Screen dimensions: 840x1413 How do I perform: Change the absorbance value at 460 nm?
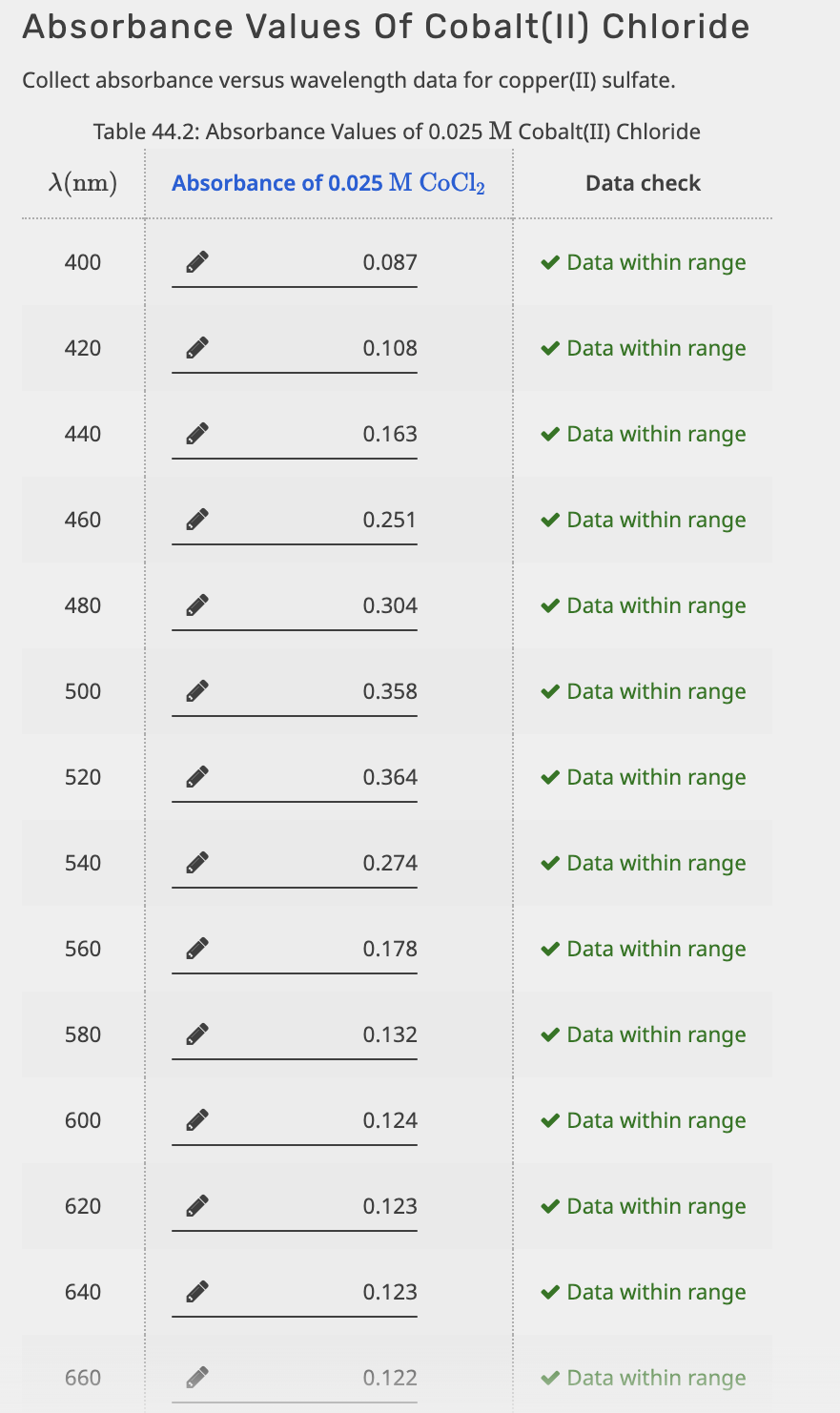[x=295, y=521]
